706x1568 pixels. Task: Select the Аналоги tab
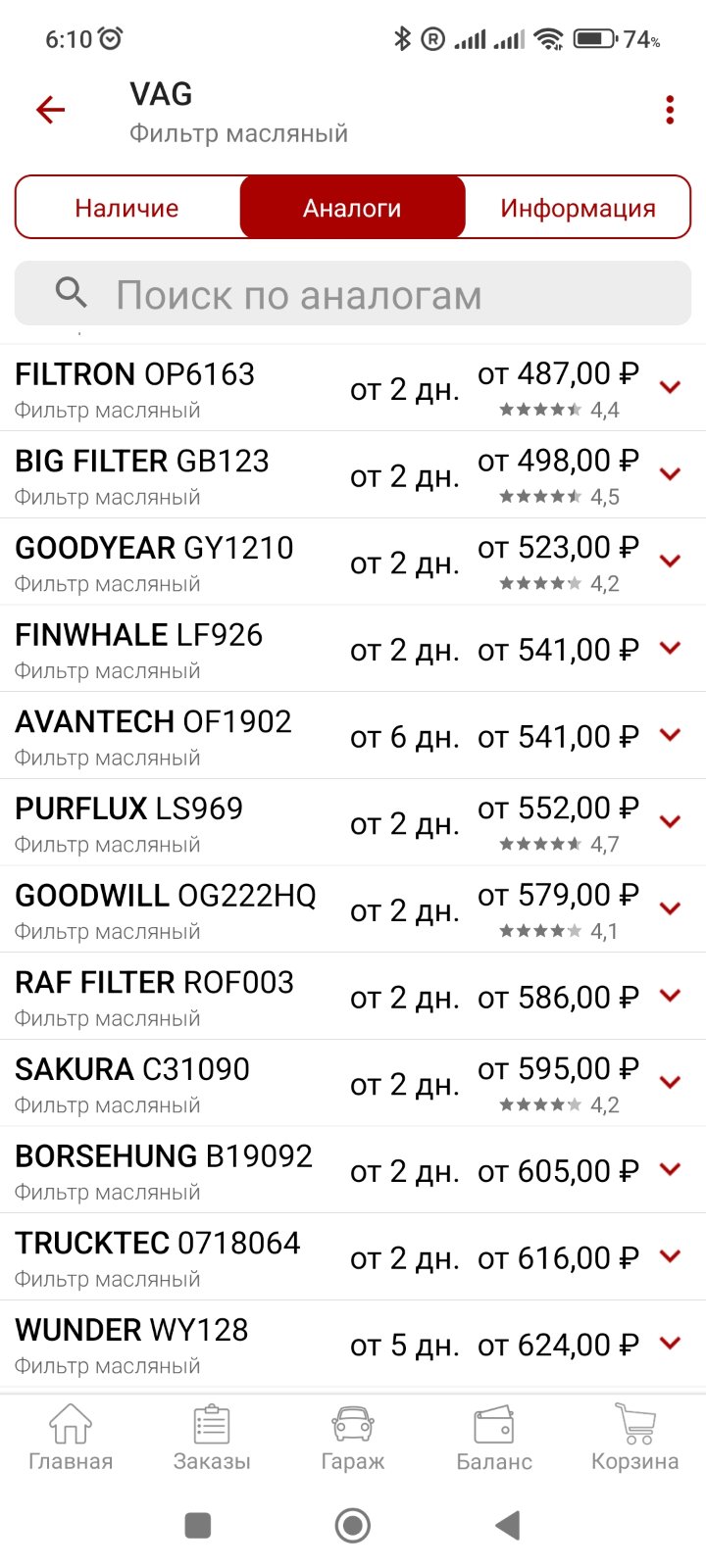pos(352,208)
